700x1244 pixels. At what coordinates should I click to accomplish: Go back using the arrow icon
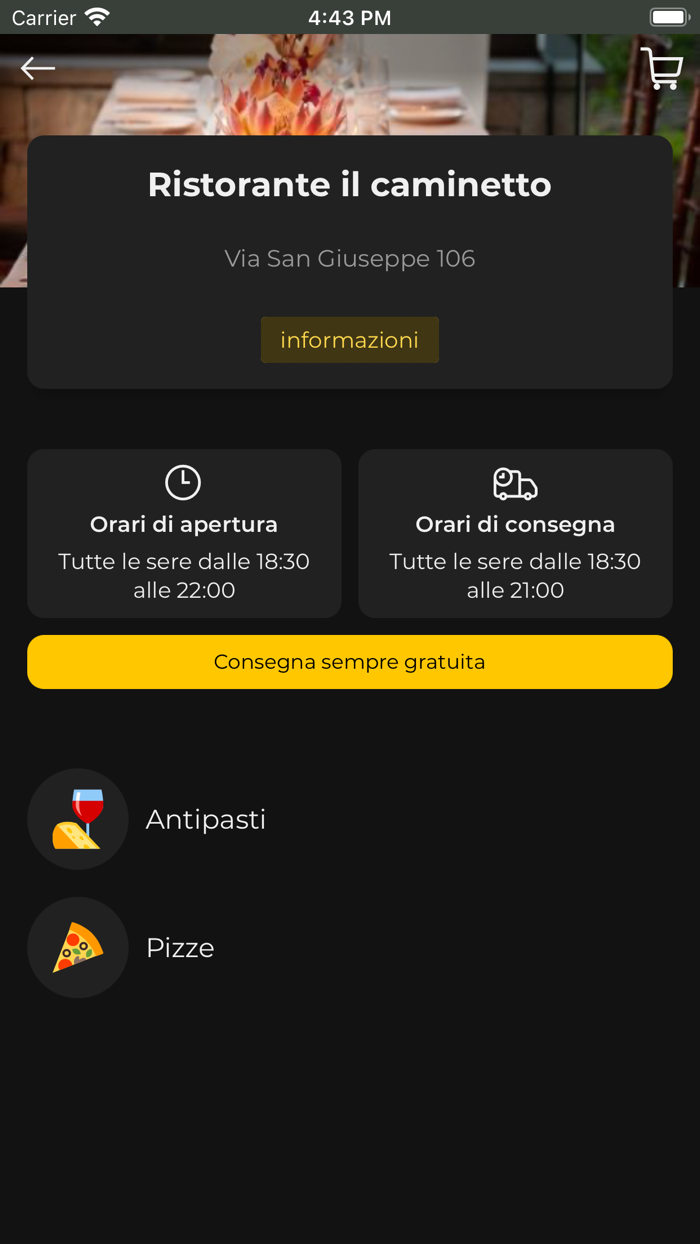[38, 68]
